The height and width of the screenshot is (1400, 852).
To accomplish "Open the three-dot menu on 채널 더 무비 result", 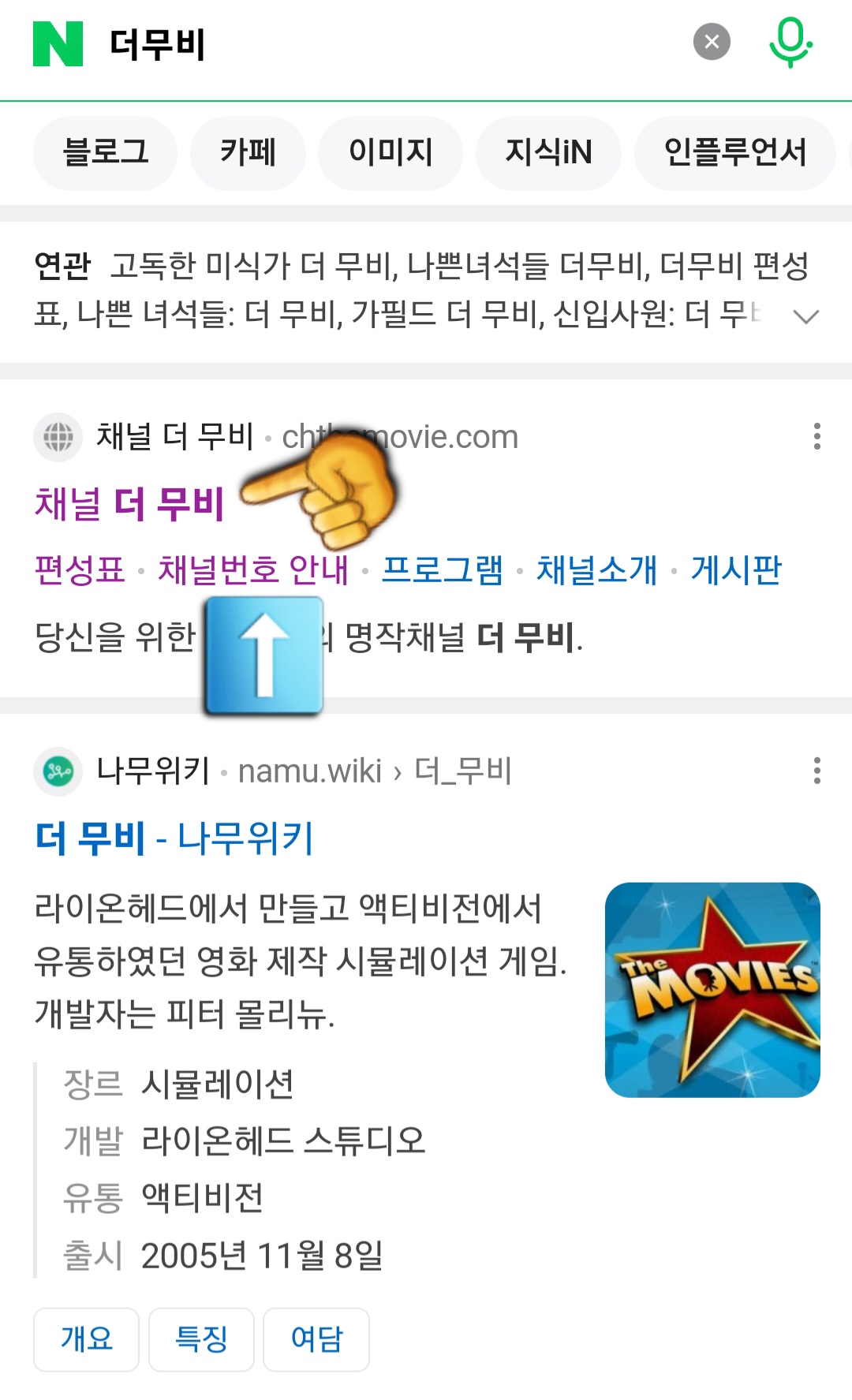I will 816,436.
